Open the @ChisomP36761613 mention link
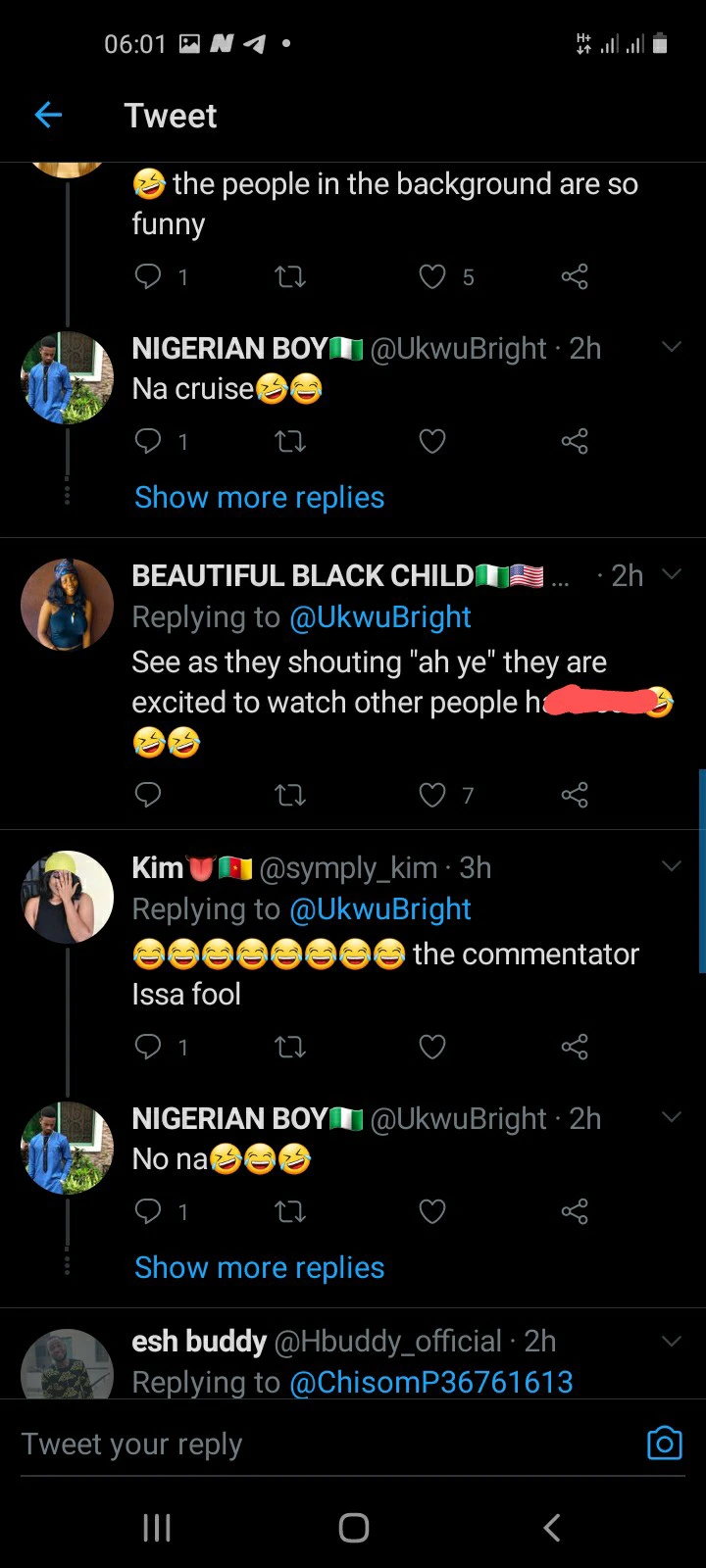706x1568 pixels. click(431, 1382)
